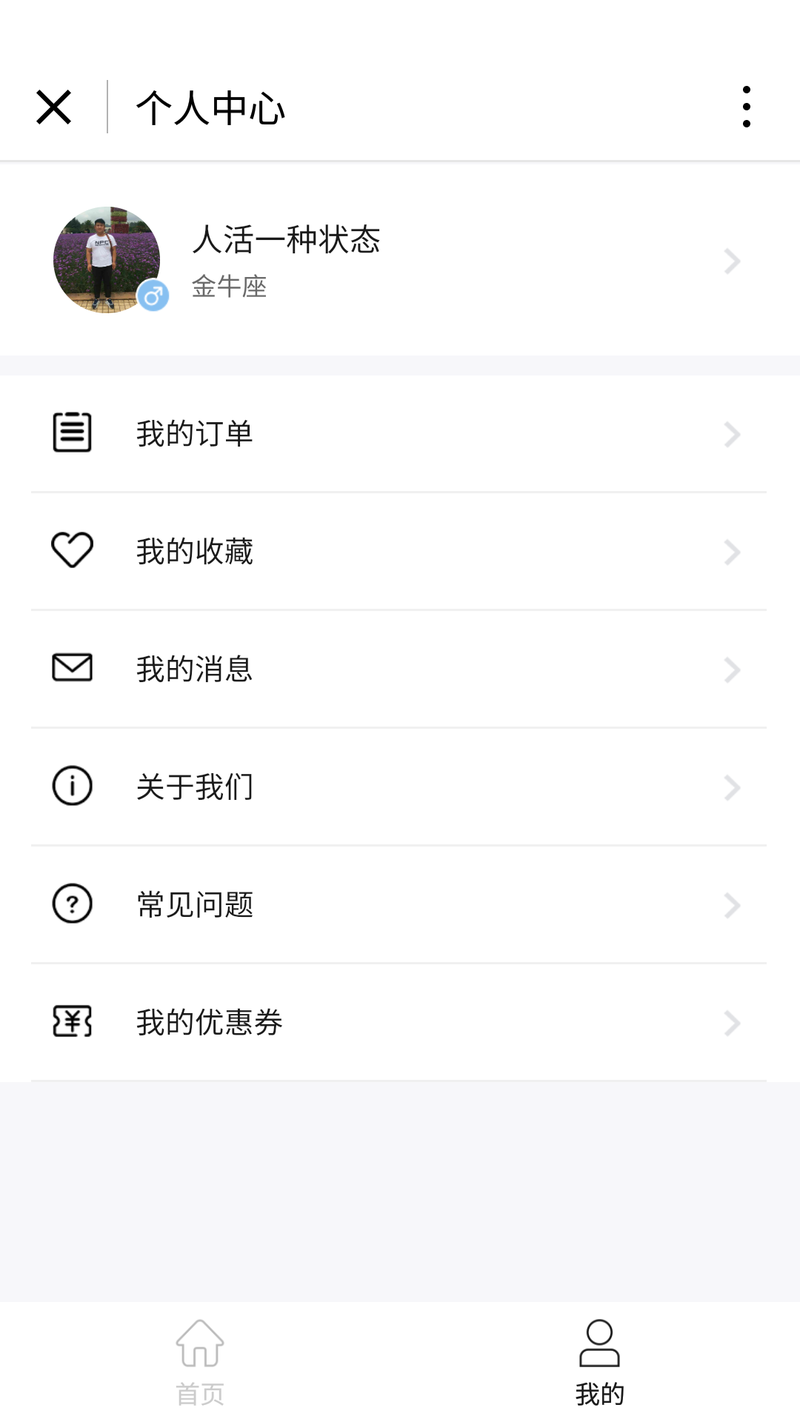Open the three-dot overflow menu
Image resolution: width=800 pixels, height=1422 pixels.
(x=746, y=107)
